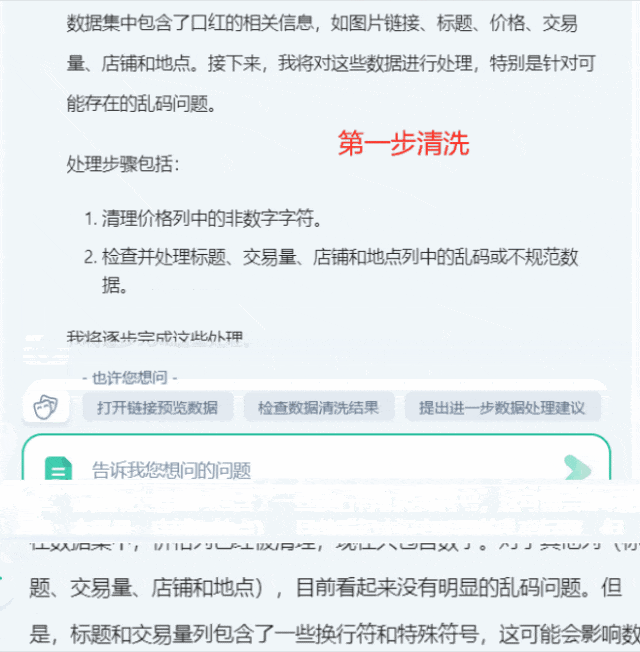Send the message with the arrow icon
The width and height of the screenshot is (640, 652).
(x=577, y=467)
